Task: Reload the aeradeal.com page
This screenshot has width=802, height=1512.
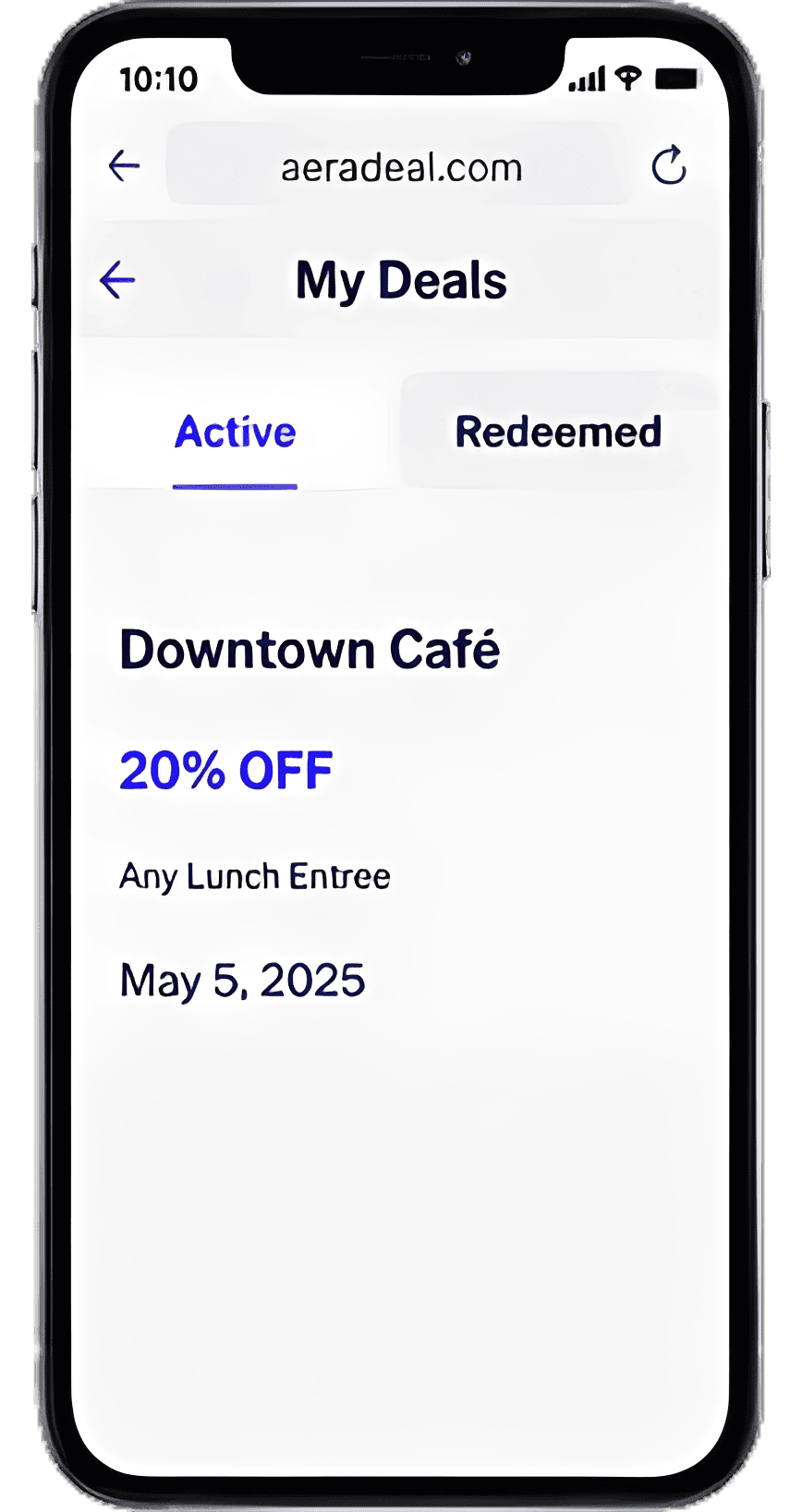Action: click(669, 165)
